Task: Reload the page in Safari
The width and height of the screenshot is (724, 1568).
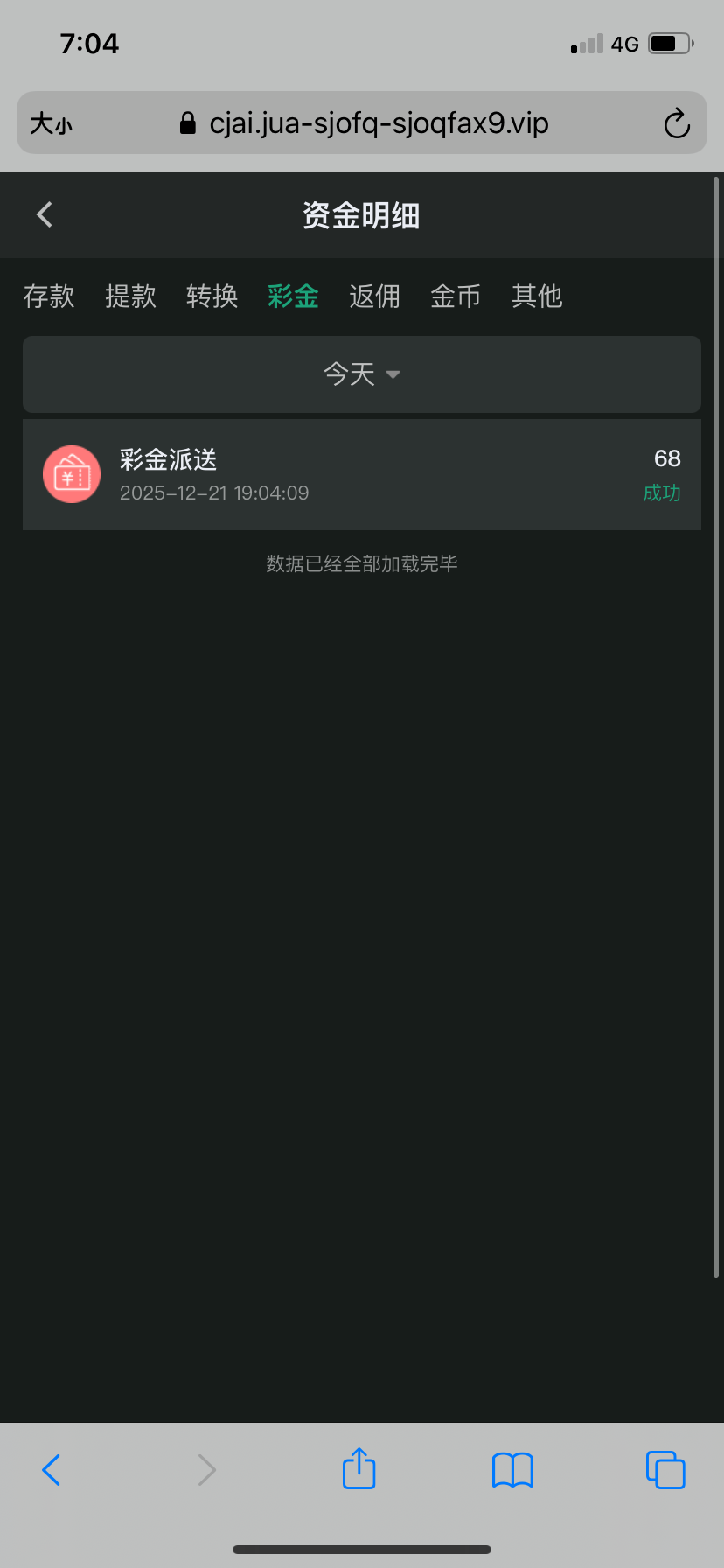Action: [x=677, y=123]
